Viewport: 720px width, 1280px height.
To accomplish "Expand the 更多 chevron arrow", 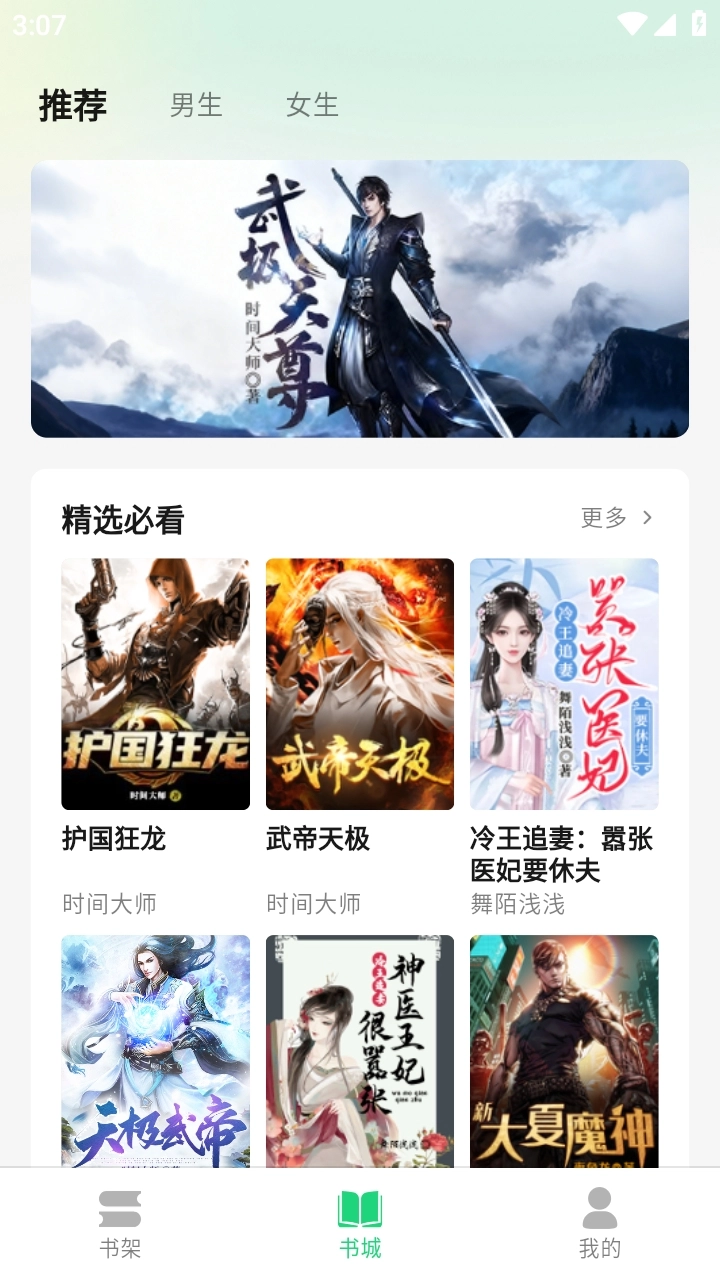I will pos(647,518).
